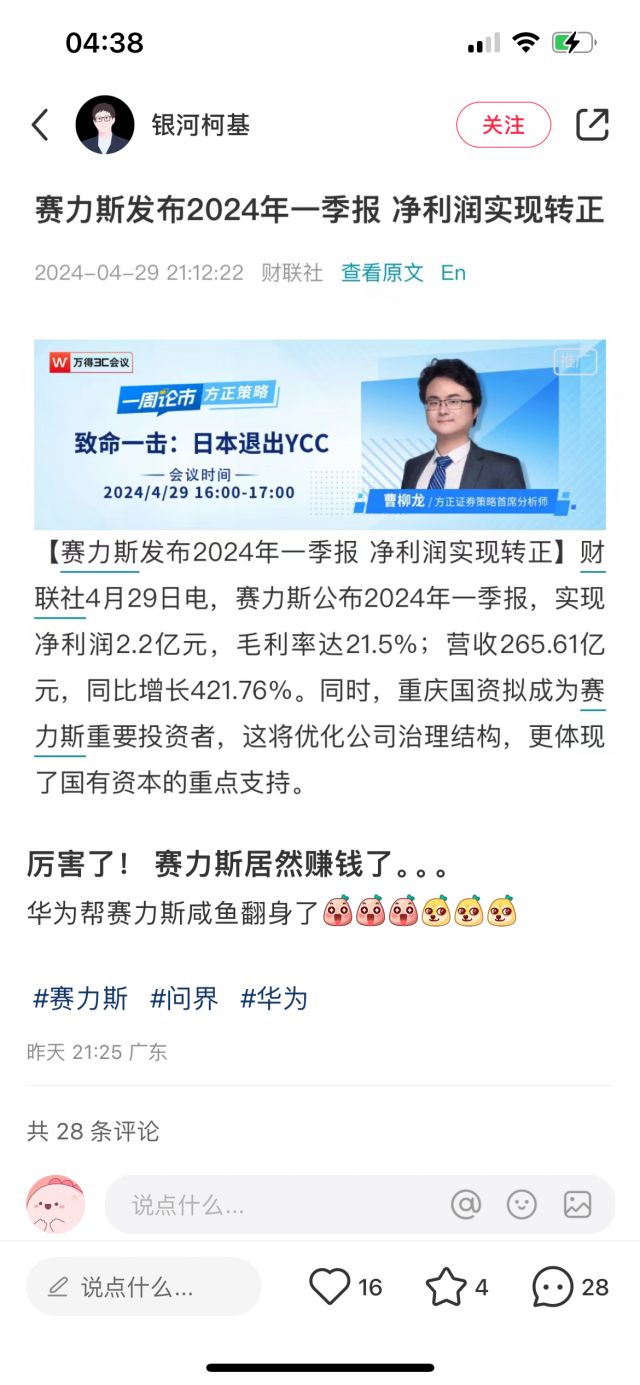The image size is (640, 1385).
Task: Like this post
Action: [x=331, y=1287]
